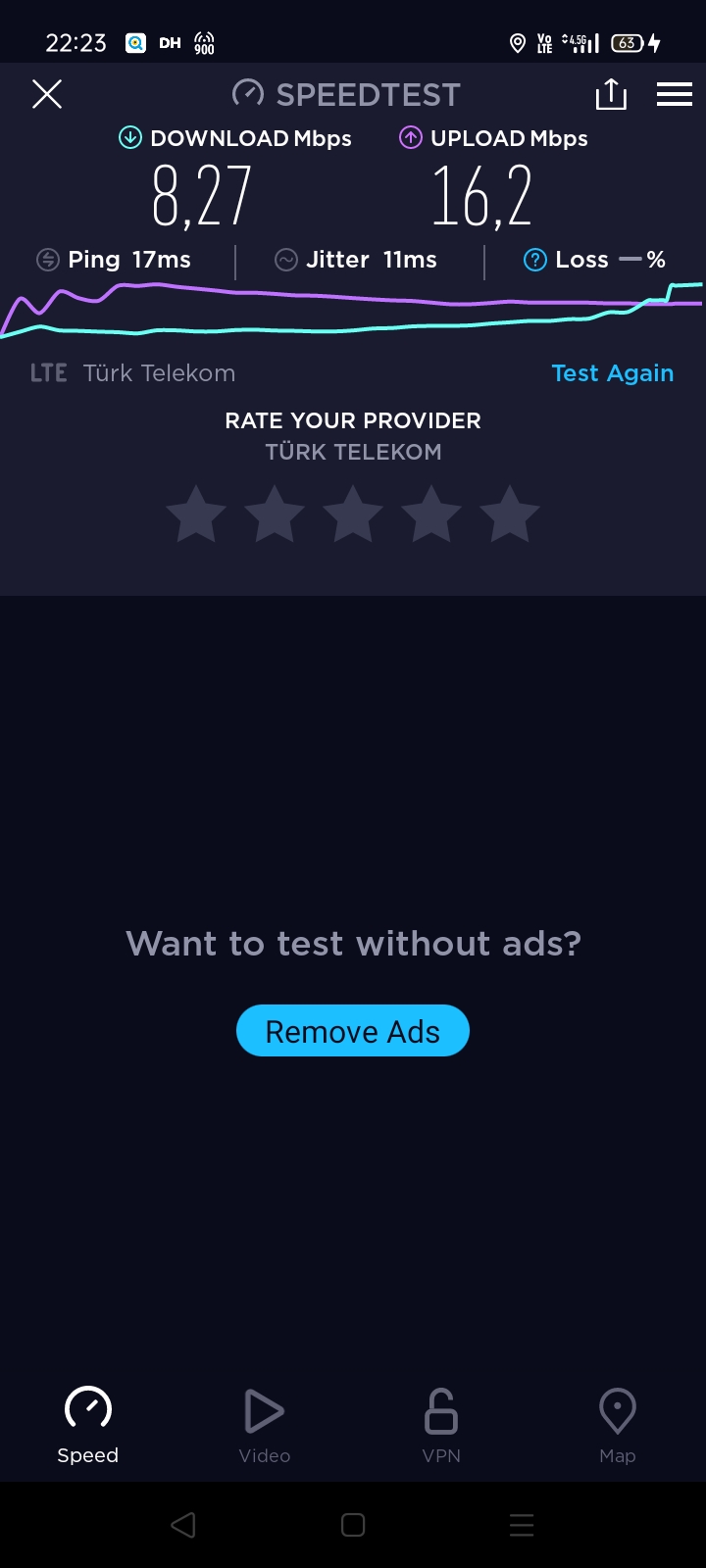
Task: Tap the Remove Ads button
Action: 353,1031
